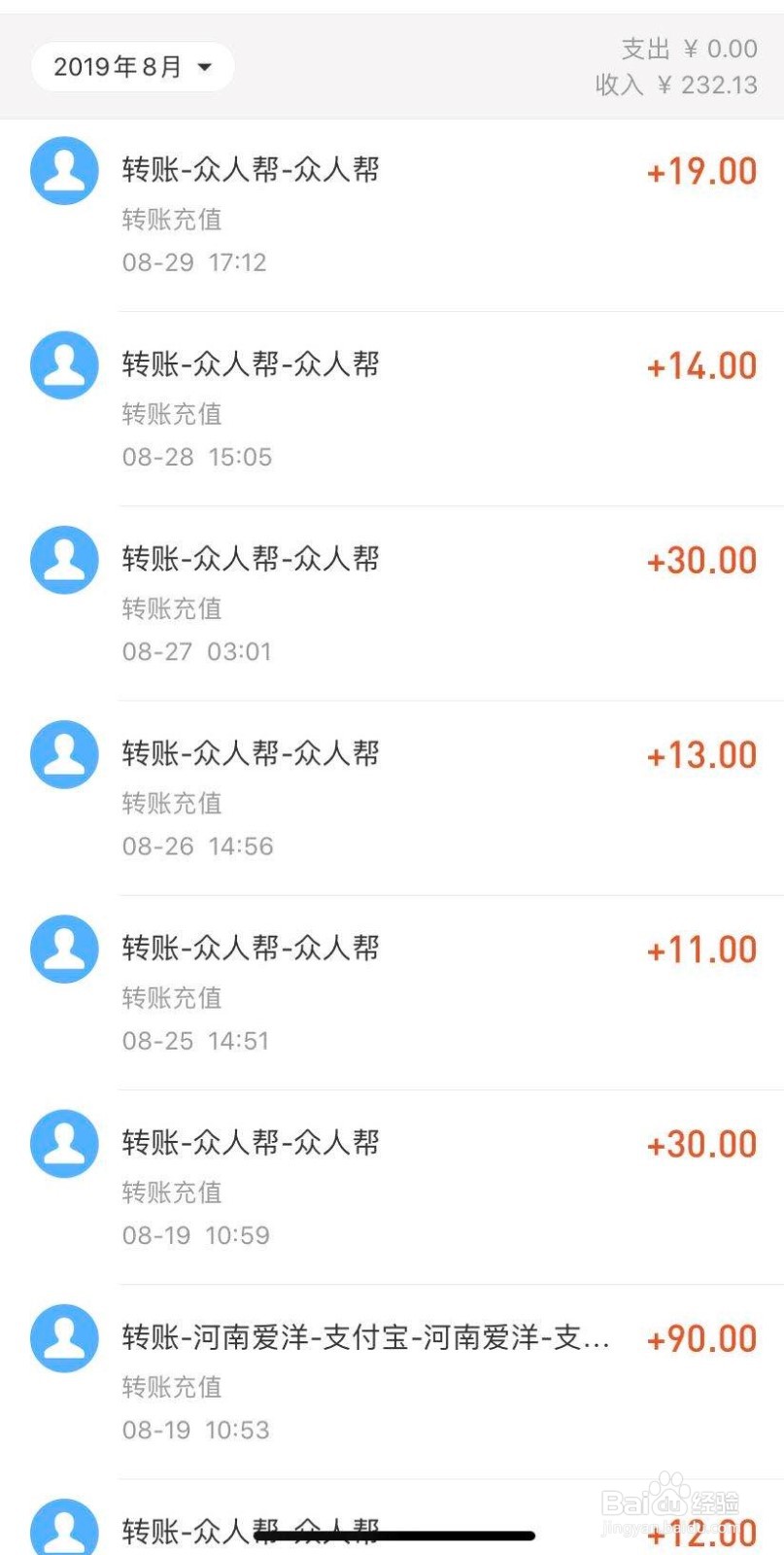This screenshot has width=784, height=1555.
Task: View the +30.00 transfer dated 08-19 10:59
Action: coord(392,1187)
